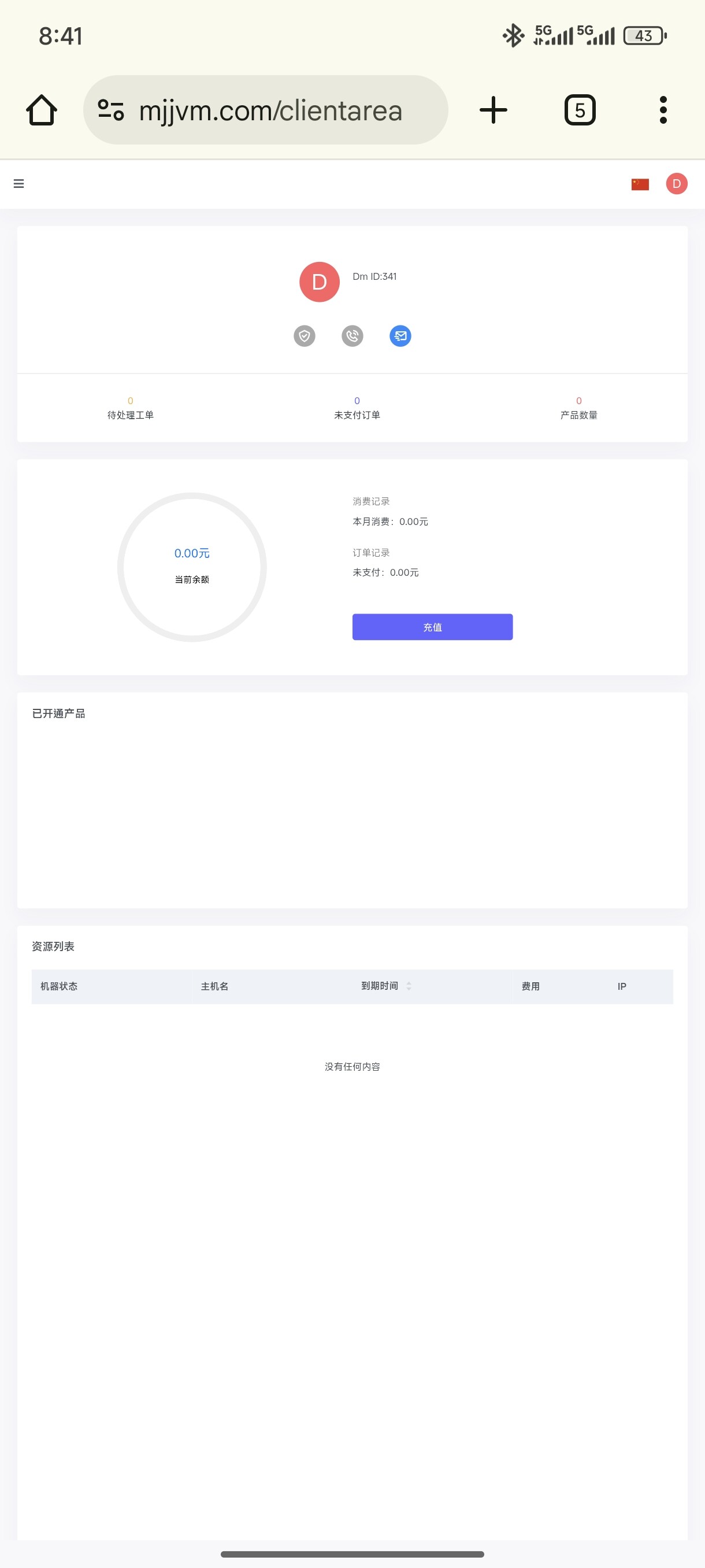The image size is (705, 1568).
Task: Open 未支付订单 unpaid orders
Action: [x=357, y=408]
